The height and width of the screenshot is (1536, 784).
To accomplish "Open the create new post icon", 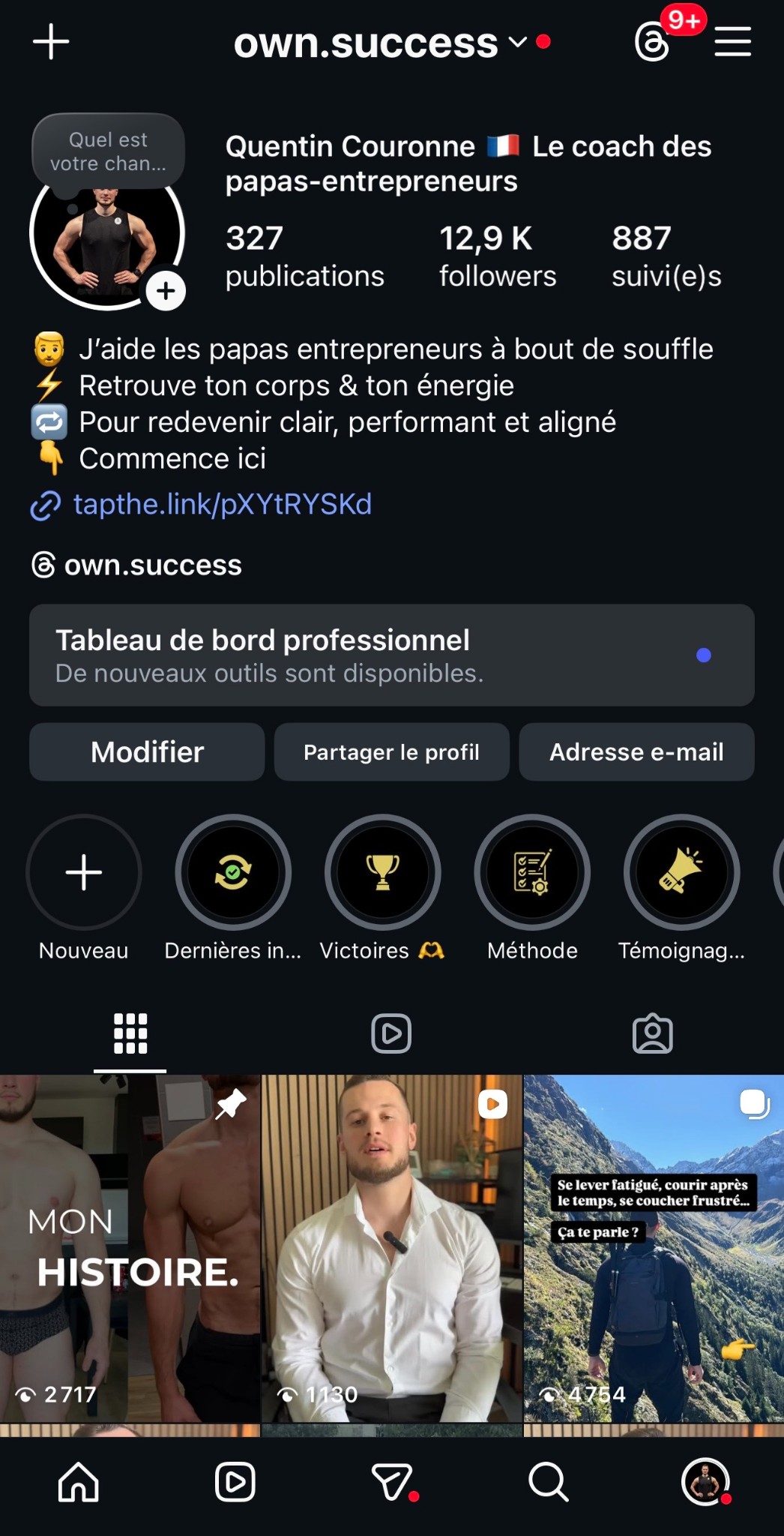I will (x=49, y=41).
